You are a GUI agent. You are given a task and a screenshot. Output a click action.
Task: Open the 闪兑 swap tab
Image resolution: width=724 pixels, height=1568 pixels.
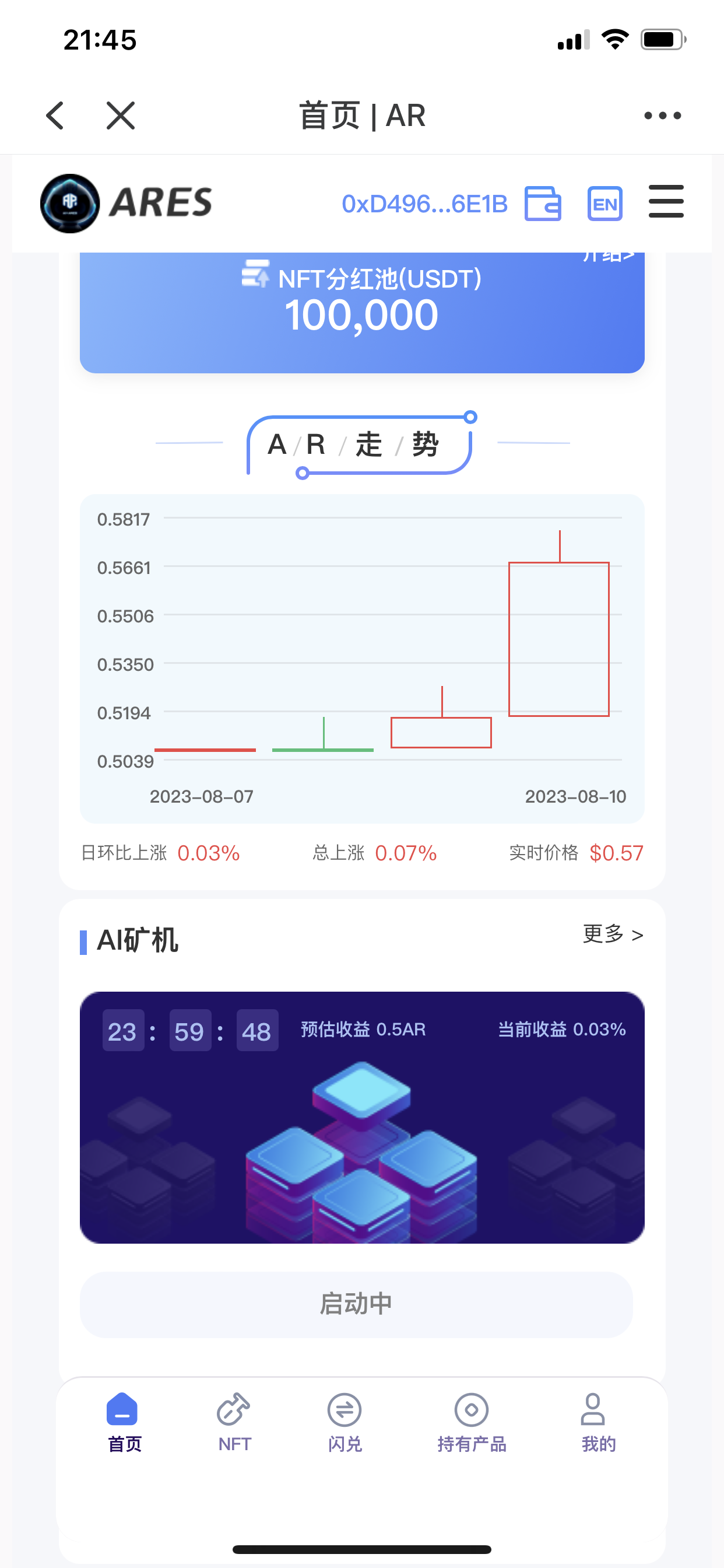coord(345,1422)
